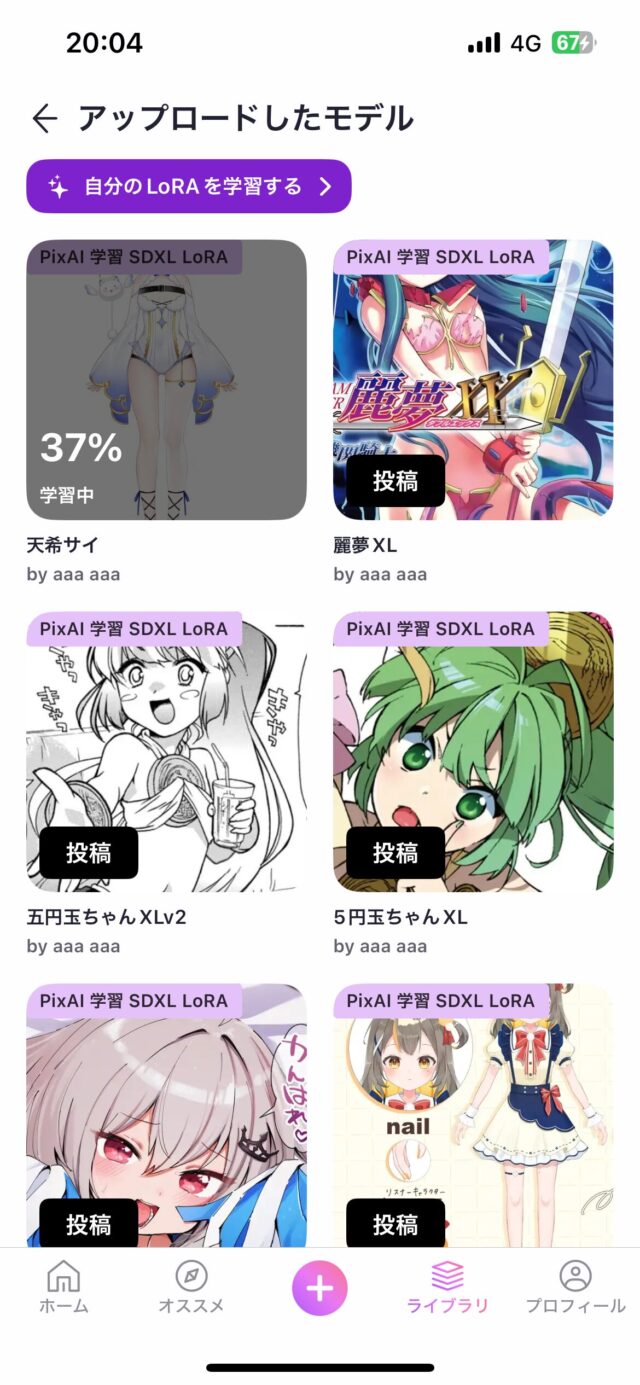This screenshot has width=640, height=1385.
Task: Tap the pink plus create button
Action: click(x=320, y=1287)
